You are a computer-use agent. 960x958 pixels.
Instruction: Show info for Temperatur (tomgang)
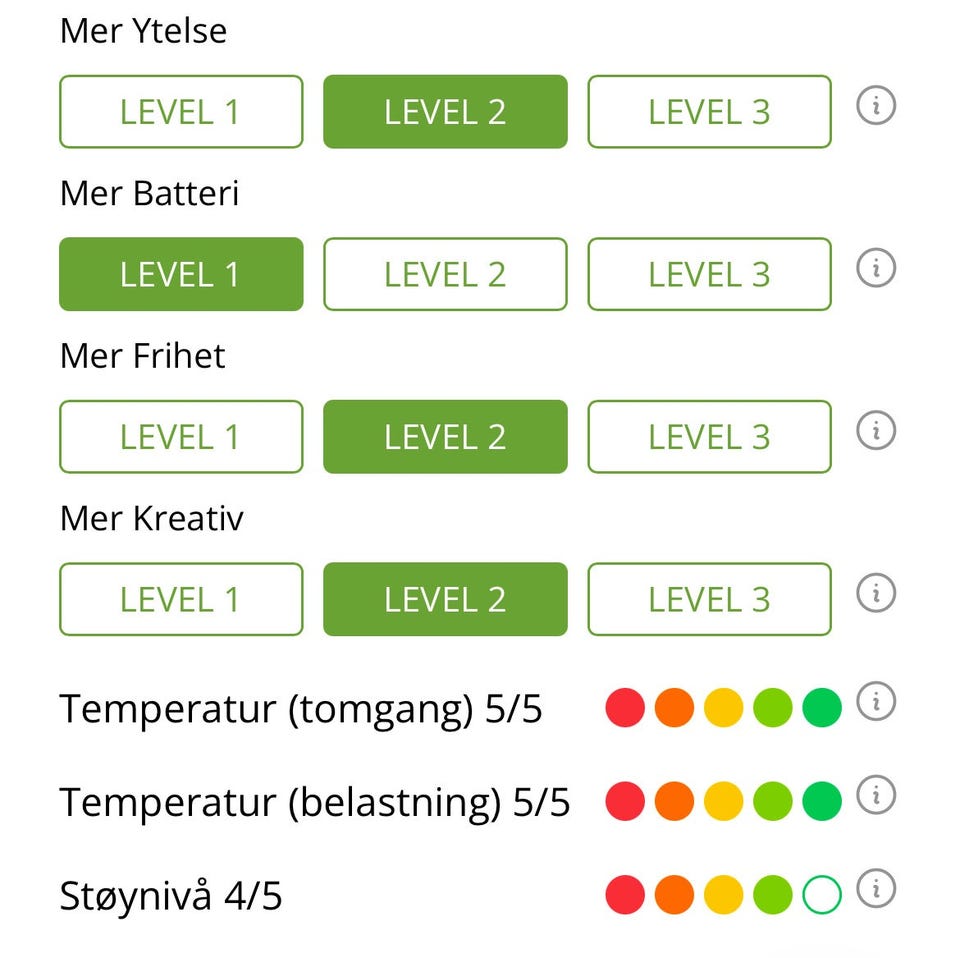(876, 701)
